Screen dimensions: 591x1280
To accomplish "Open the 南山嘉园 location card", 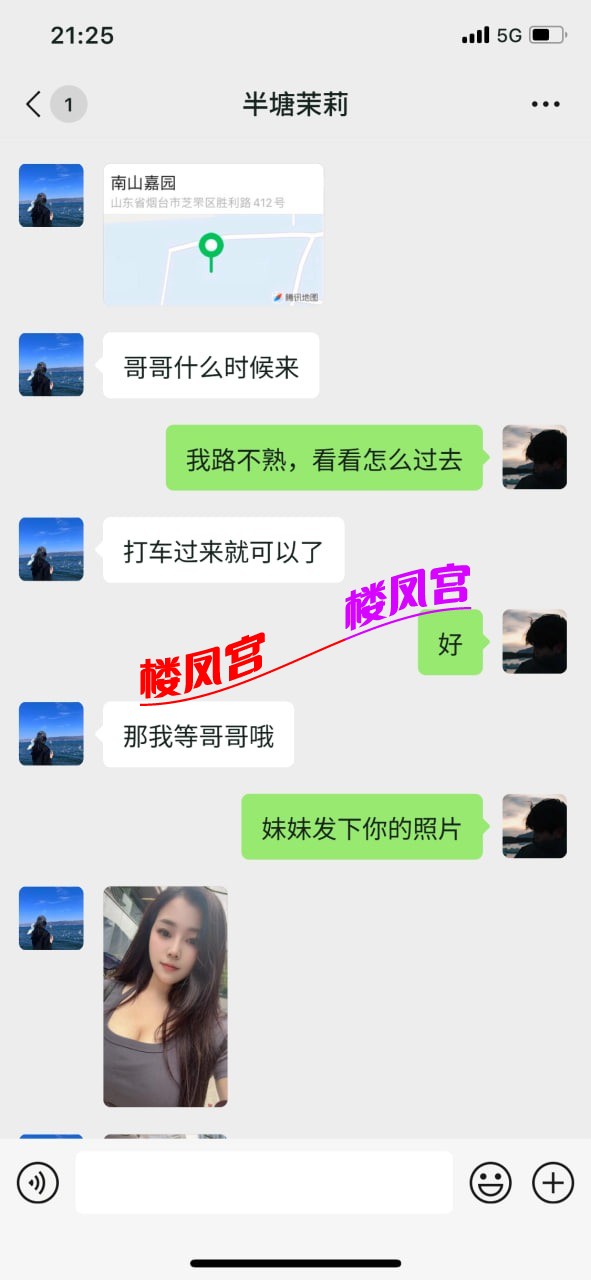I will [213, 234].
